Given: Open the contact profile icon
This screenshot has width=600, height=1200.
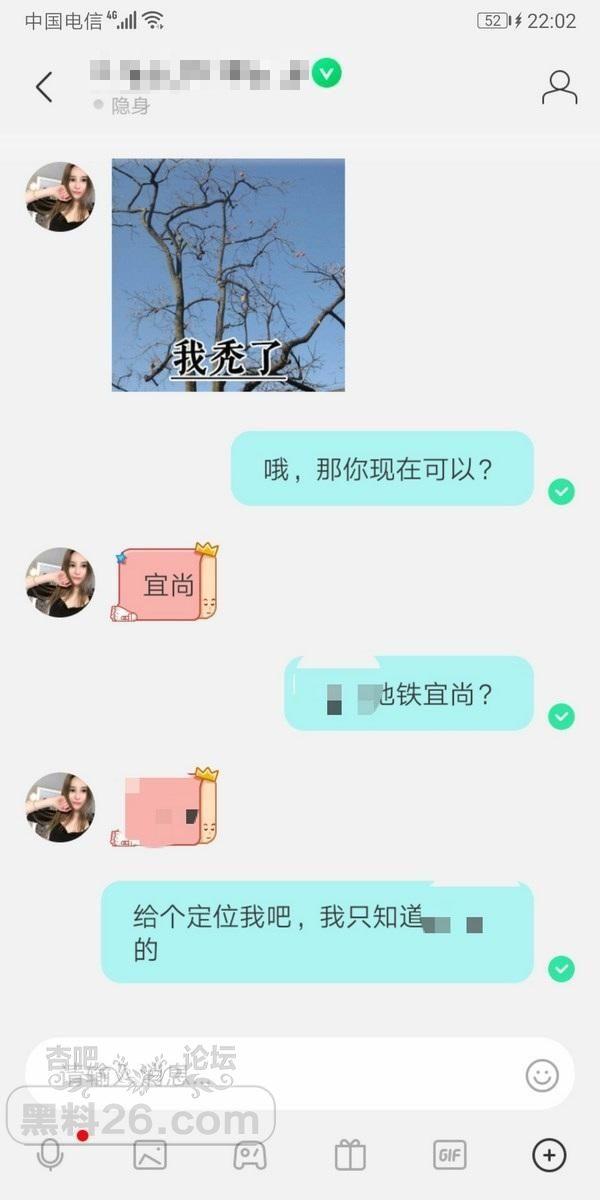Looking at the screenshot, I should click(559, 88).
